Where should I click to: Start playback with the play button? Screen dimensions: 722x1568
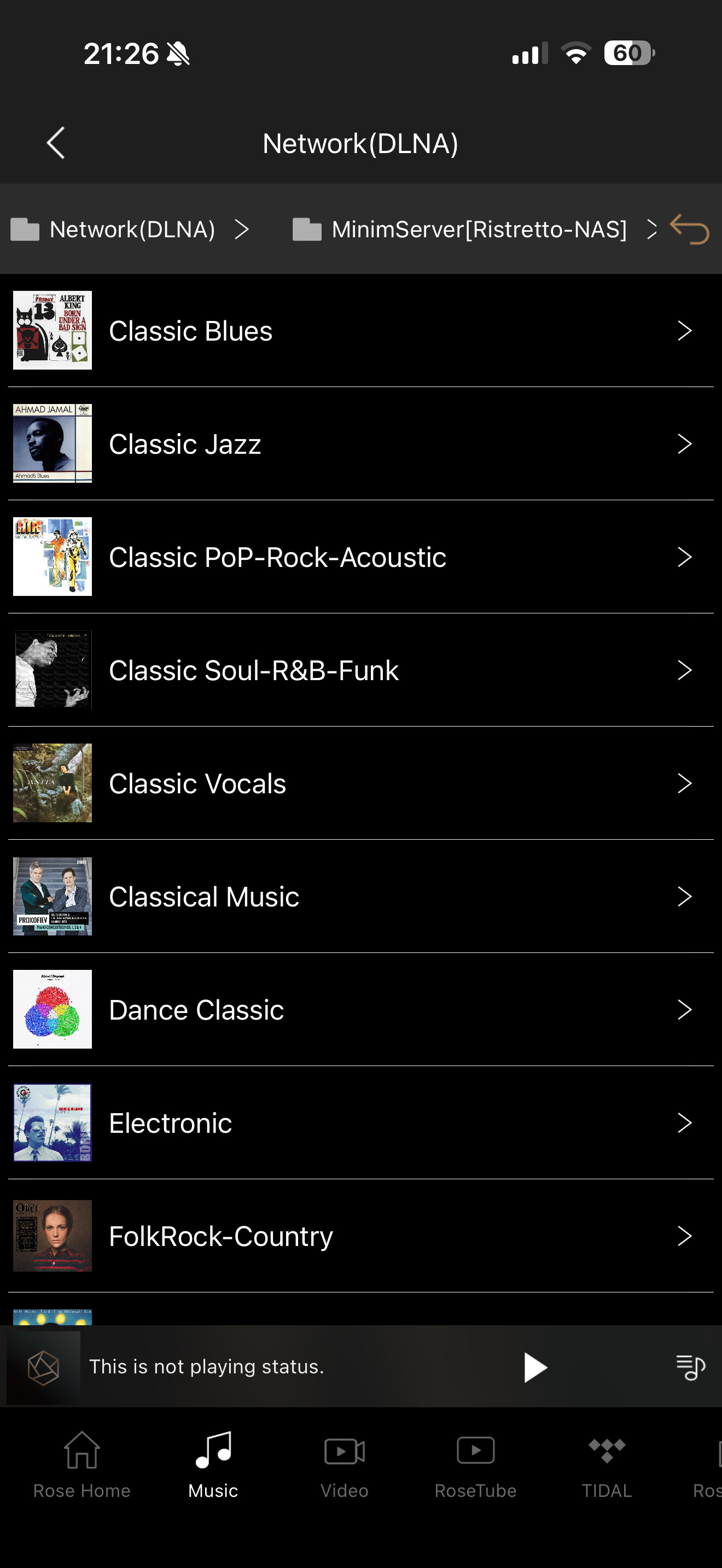[x=534, y=1368]
